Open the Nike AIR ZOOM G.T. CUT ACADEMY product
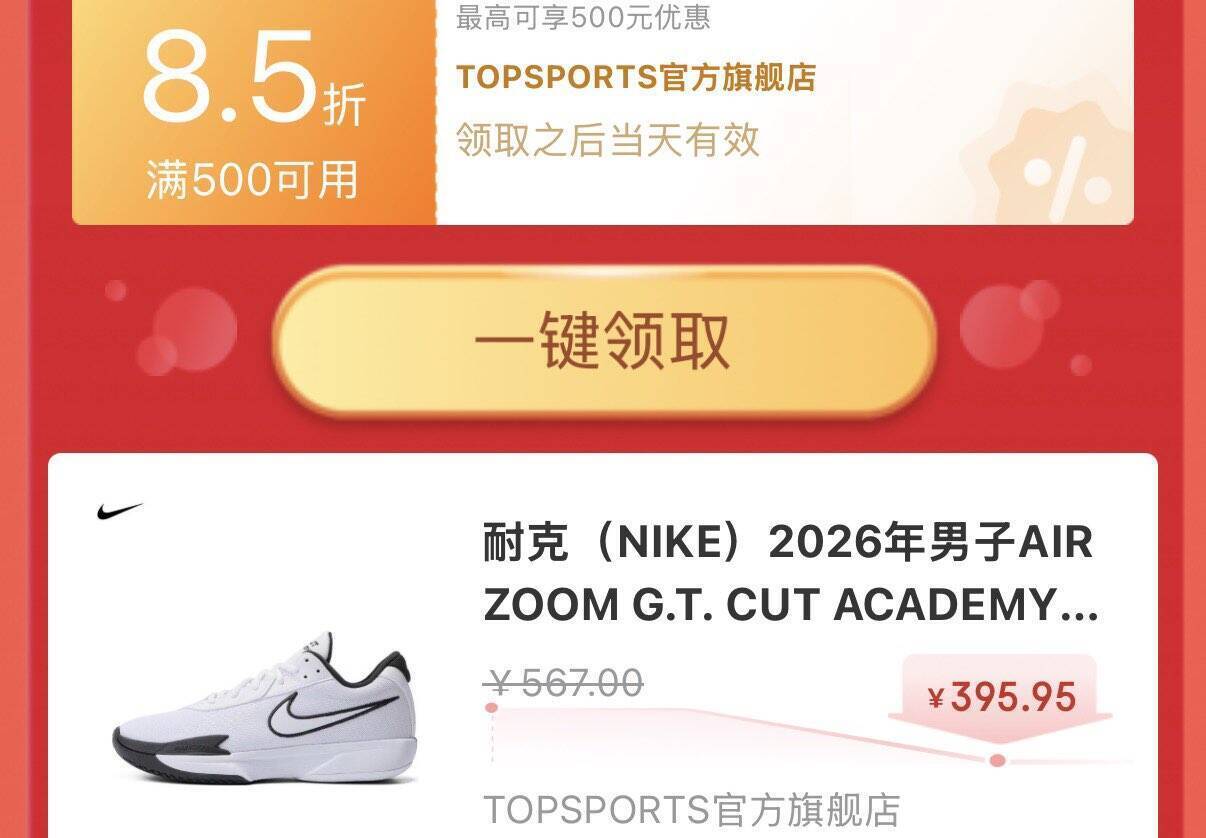 coord(789,574)
